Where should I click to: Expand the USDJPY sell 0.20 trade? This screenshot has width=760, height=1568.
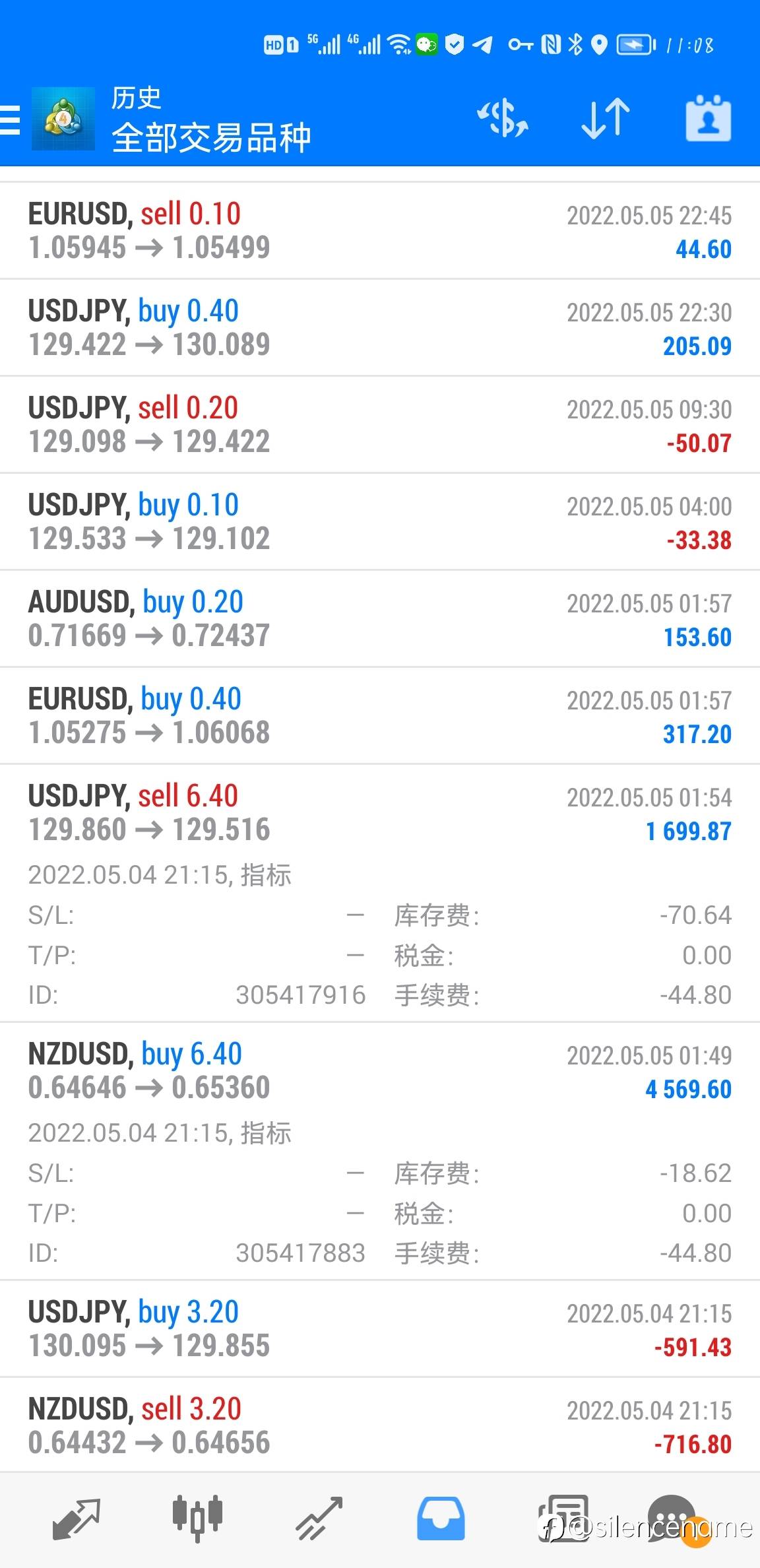tap(380, 425)
